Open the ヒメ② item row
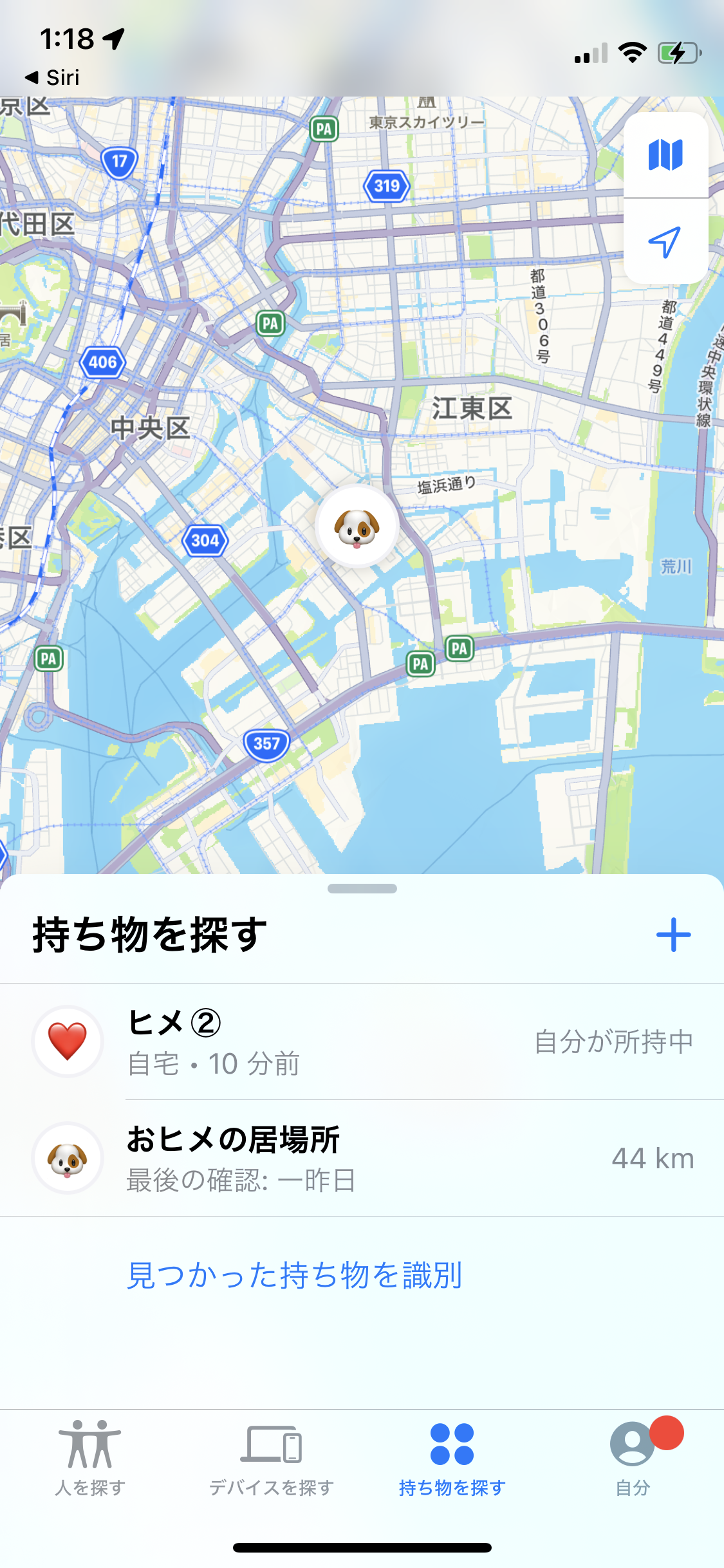This screenshot has width=724, height=1568. click(362, 1041)
